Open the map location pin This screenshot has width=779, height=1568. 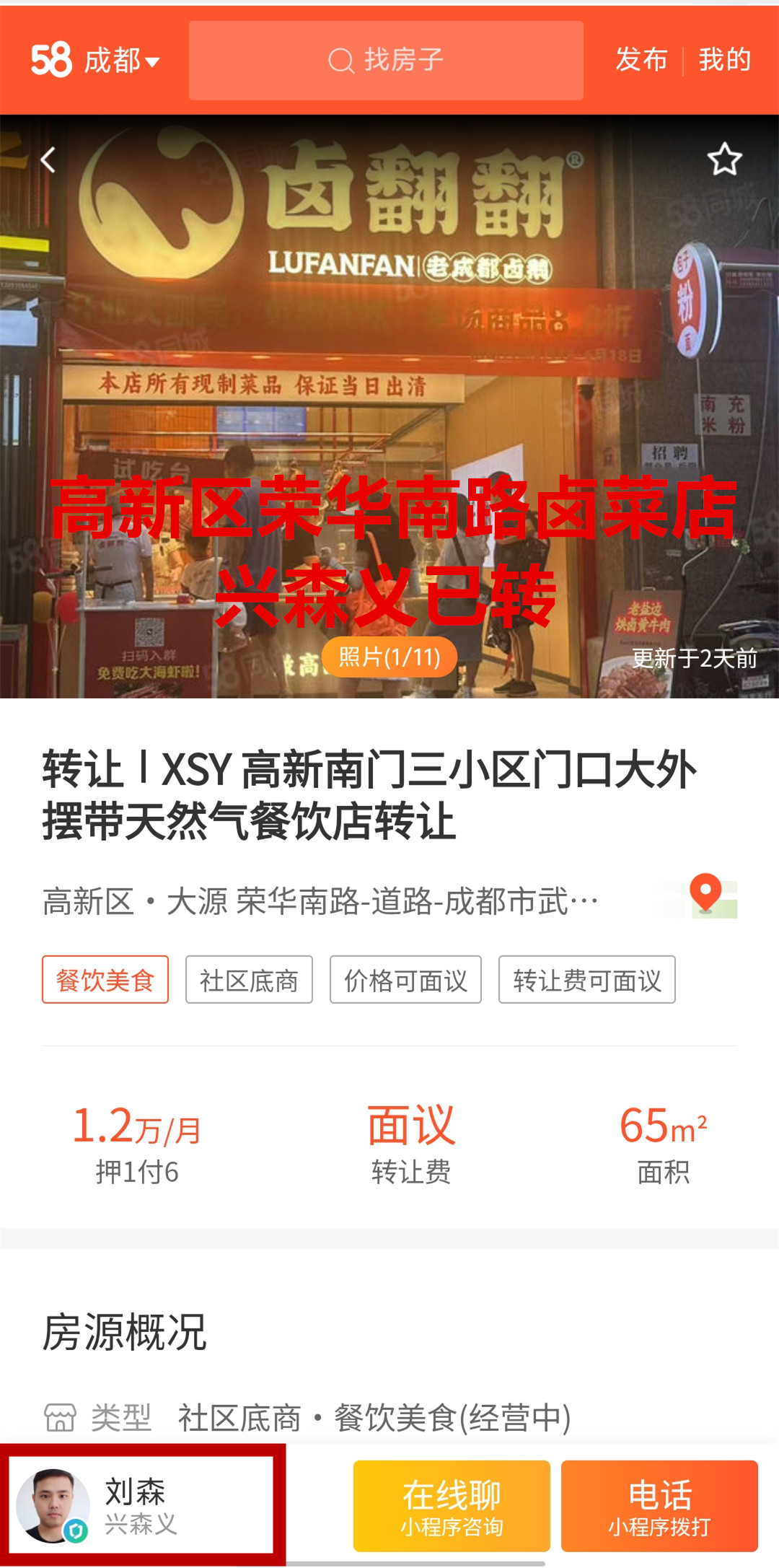(x=706, y=895)
